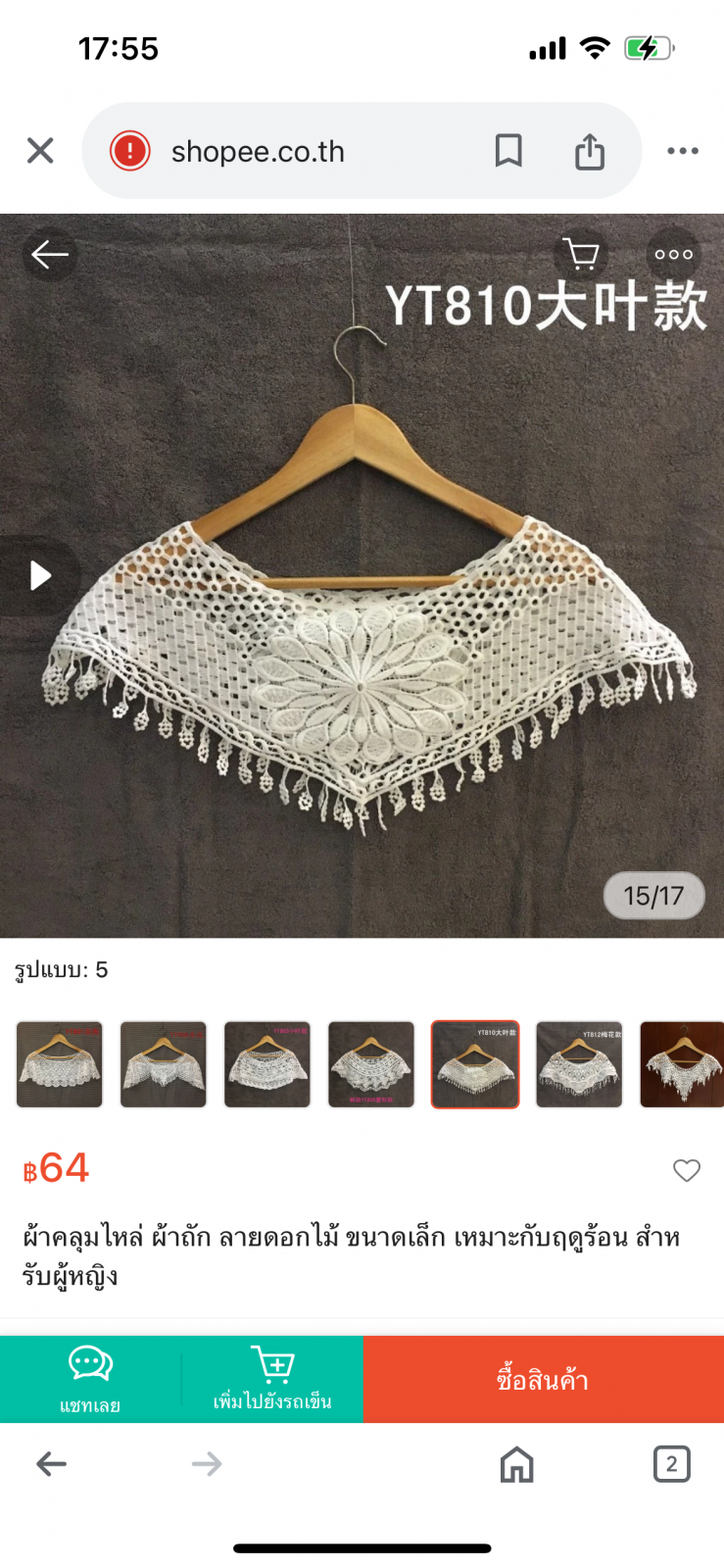This screenshot has height=1568, width=724.
Task: Start a chat with แชทเลย
Action: (x=90, y=1379)
